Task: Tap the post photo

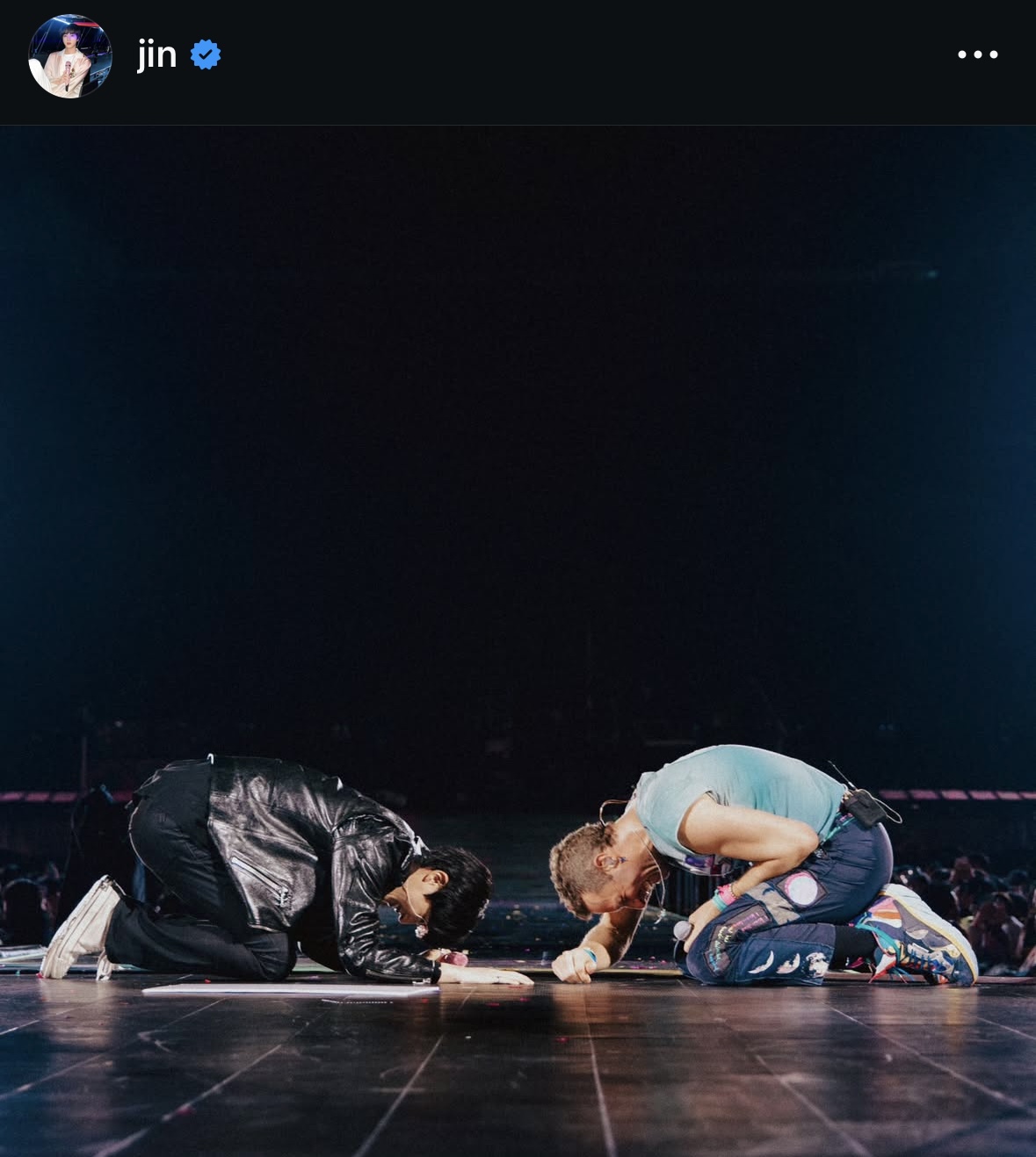Action: click(x=518, y=641)
